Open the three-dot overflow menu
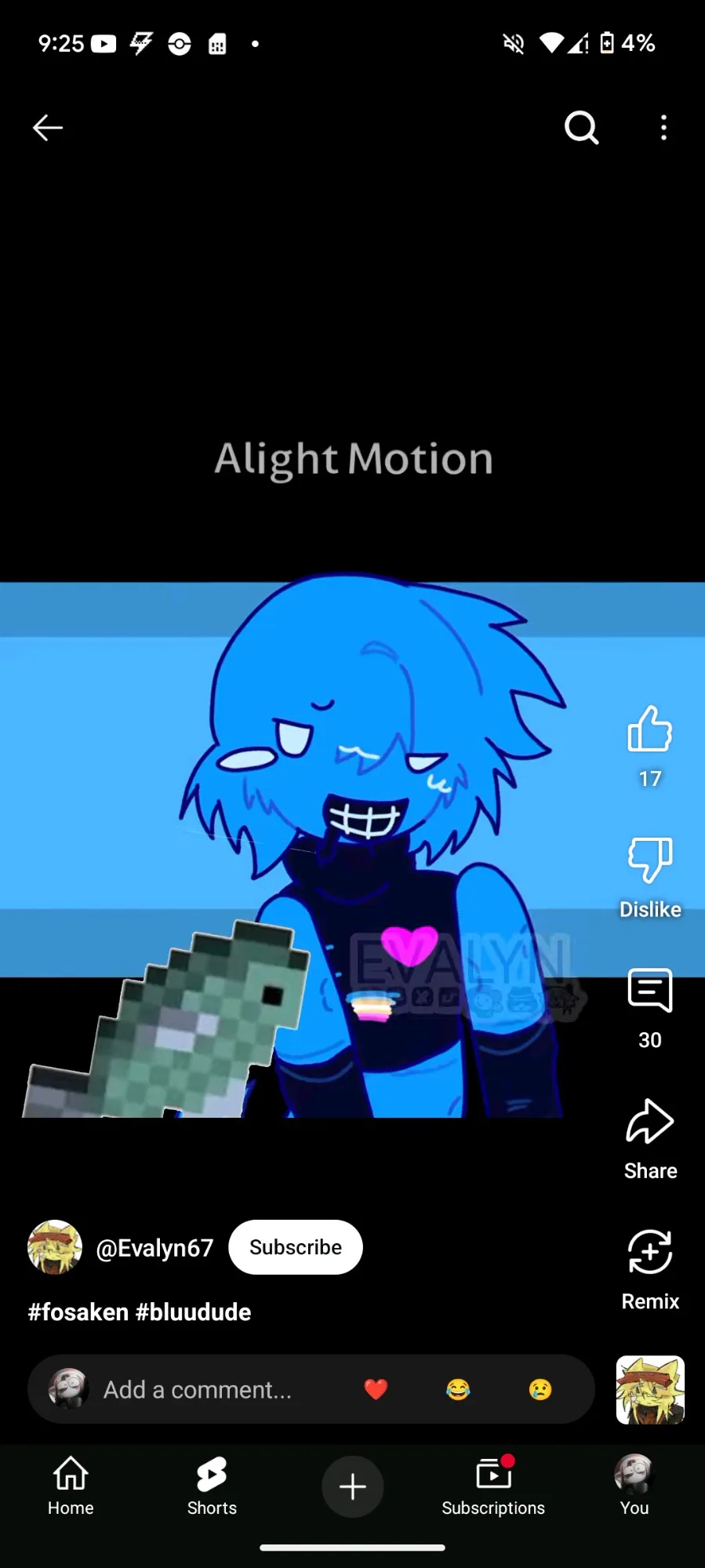 [663, 127]
